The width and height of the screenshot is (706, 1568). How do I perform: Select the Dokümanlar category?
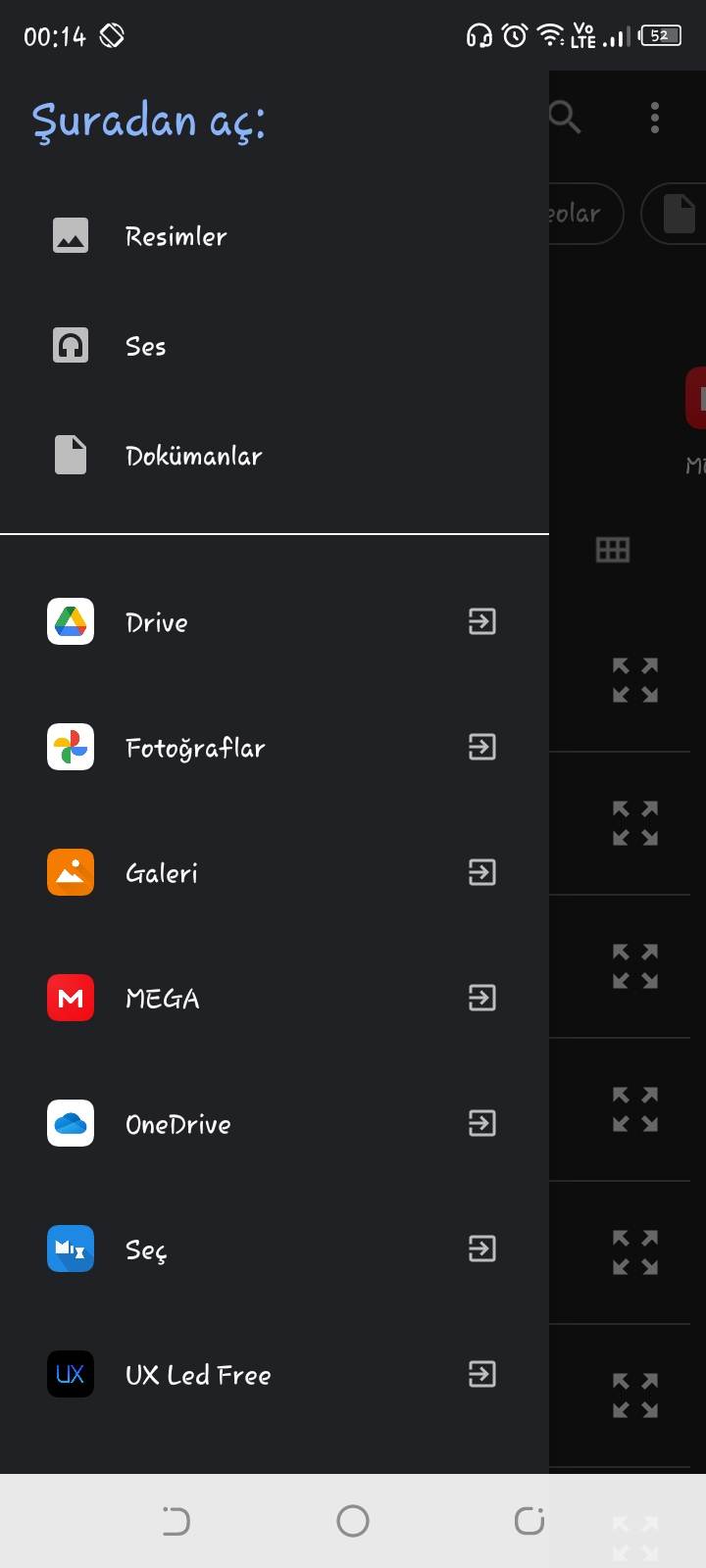(x=193, y=455)
